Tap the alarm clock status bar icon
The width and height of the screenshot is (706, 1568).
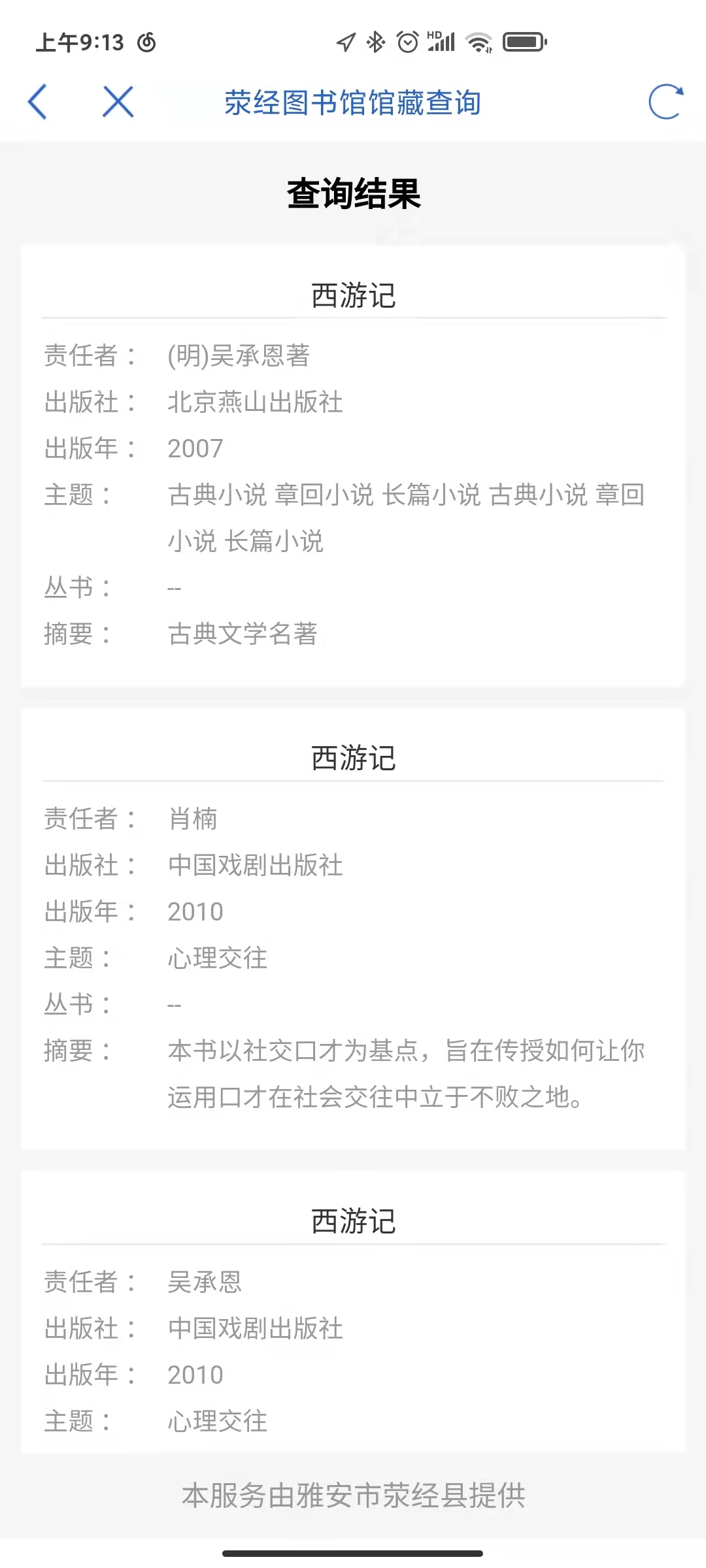pyautogui.click(x=407, y=41)
